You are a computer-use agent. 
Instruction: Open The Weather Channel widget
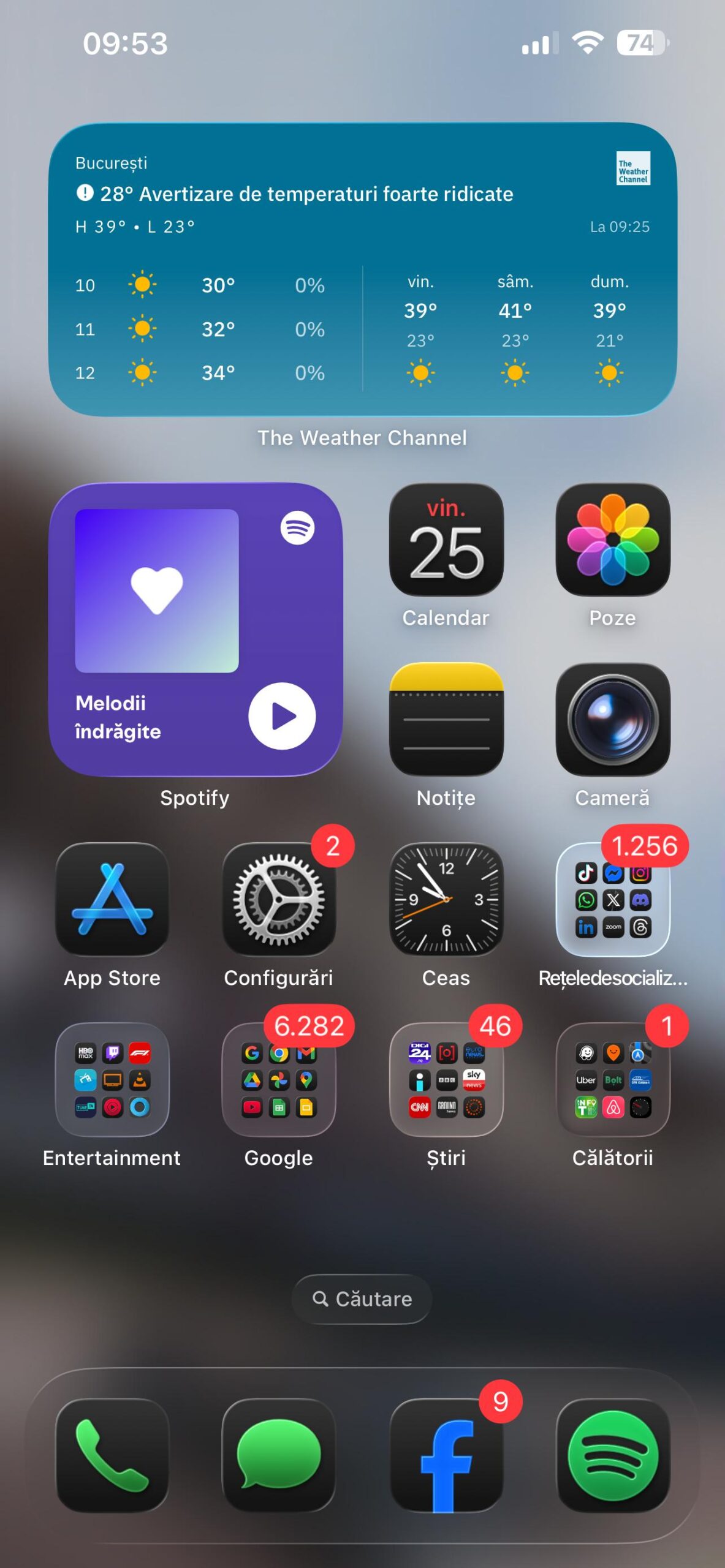tap(362, 269)
